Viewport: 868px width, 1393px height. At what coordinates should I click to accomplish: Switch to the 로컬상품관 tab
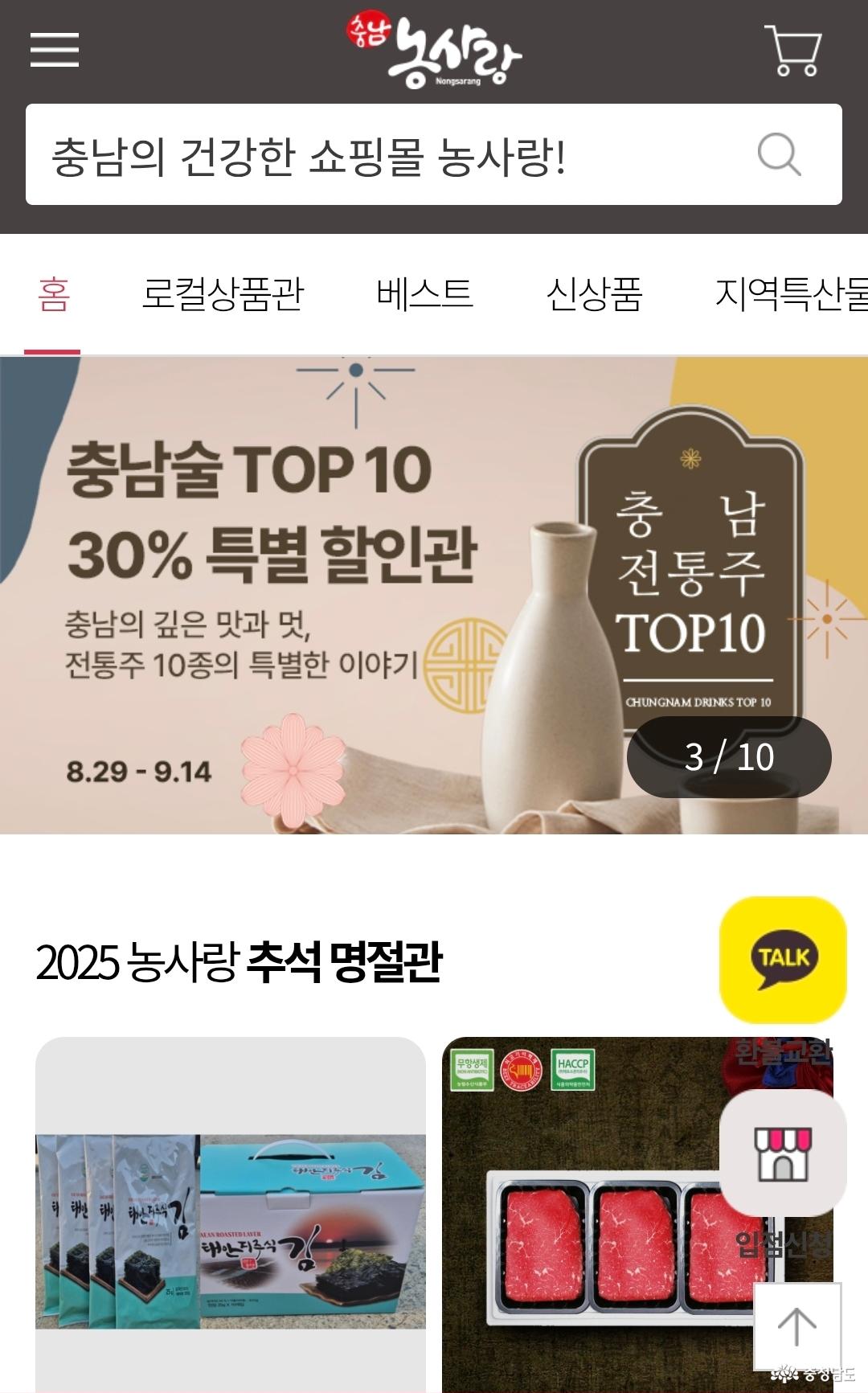223,294
